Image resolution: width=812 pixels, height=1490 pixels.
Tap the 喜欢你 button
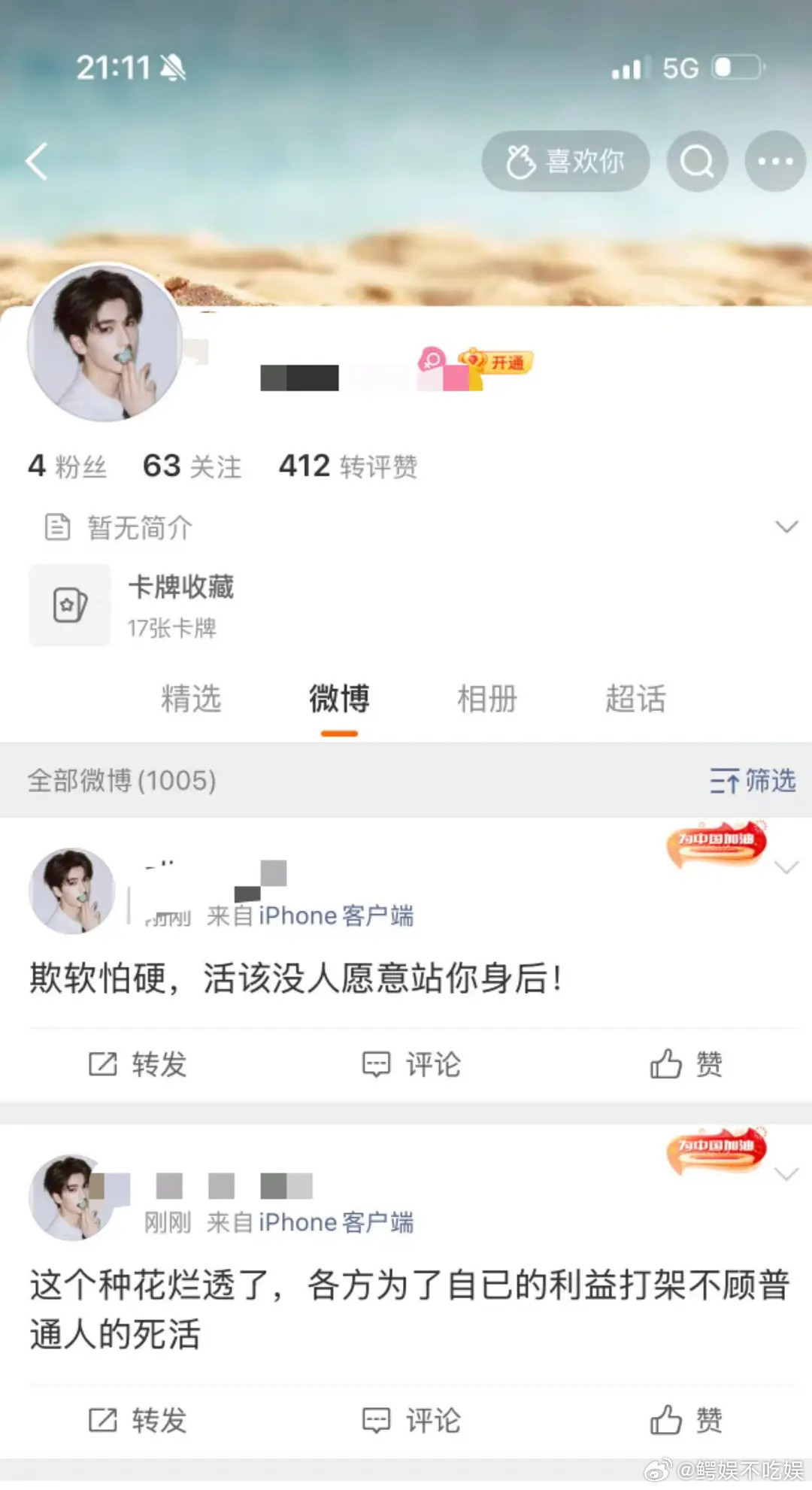click(565, 161)
